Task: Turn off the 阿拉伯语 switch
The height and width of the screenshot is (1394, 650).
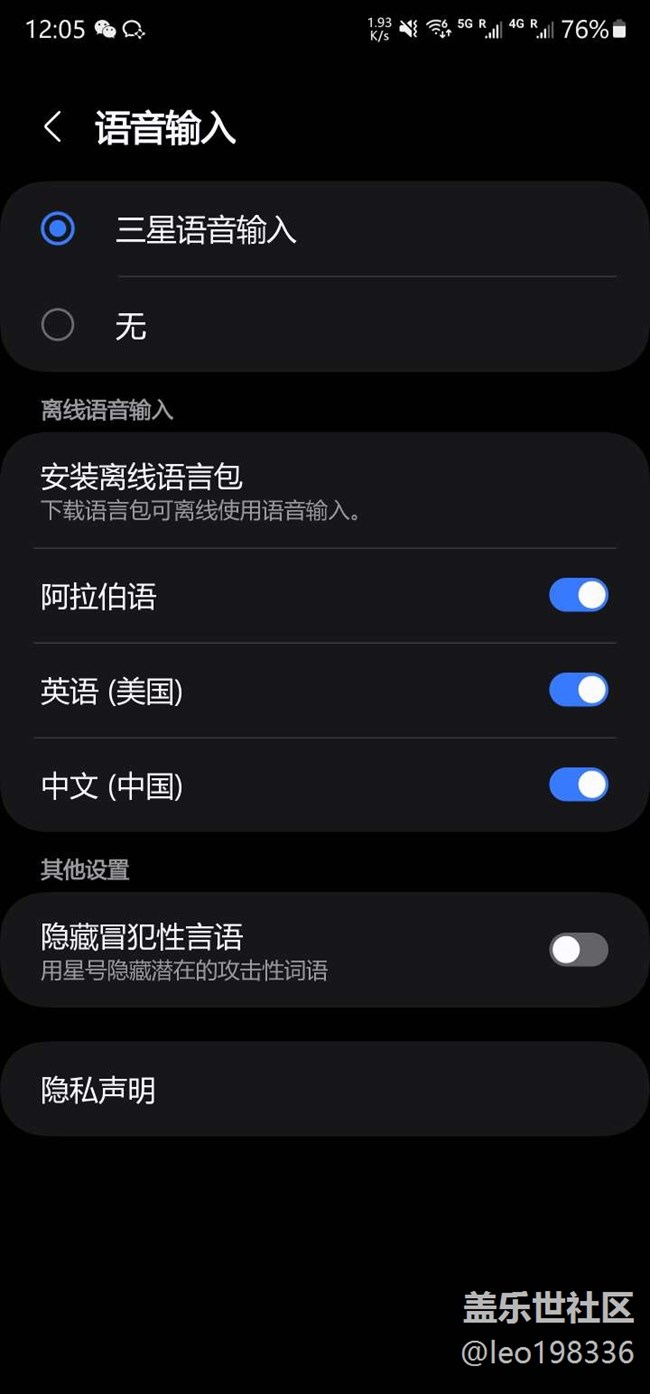Action: click(x=578, y=595)
